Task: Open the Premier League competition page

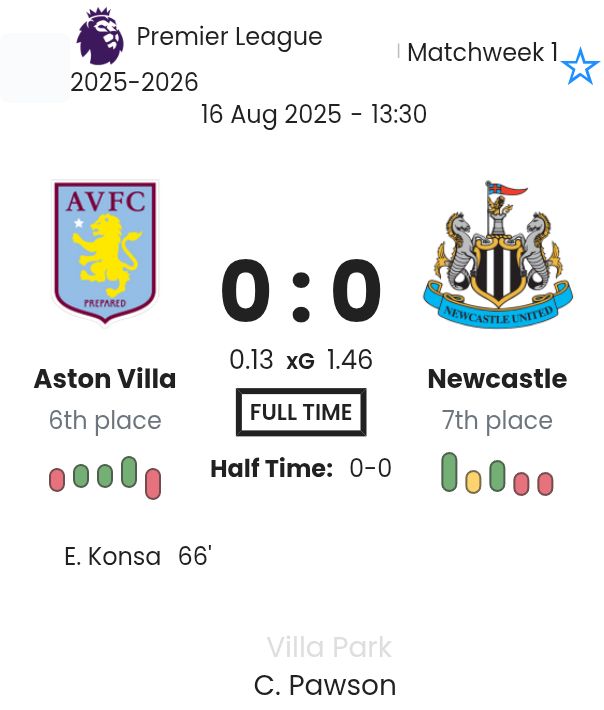Action: (229, 37)
